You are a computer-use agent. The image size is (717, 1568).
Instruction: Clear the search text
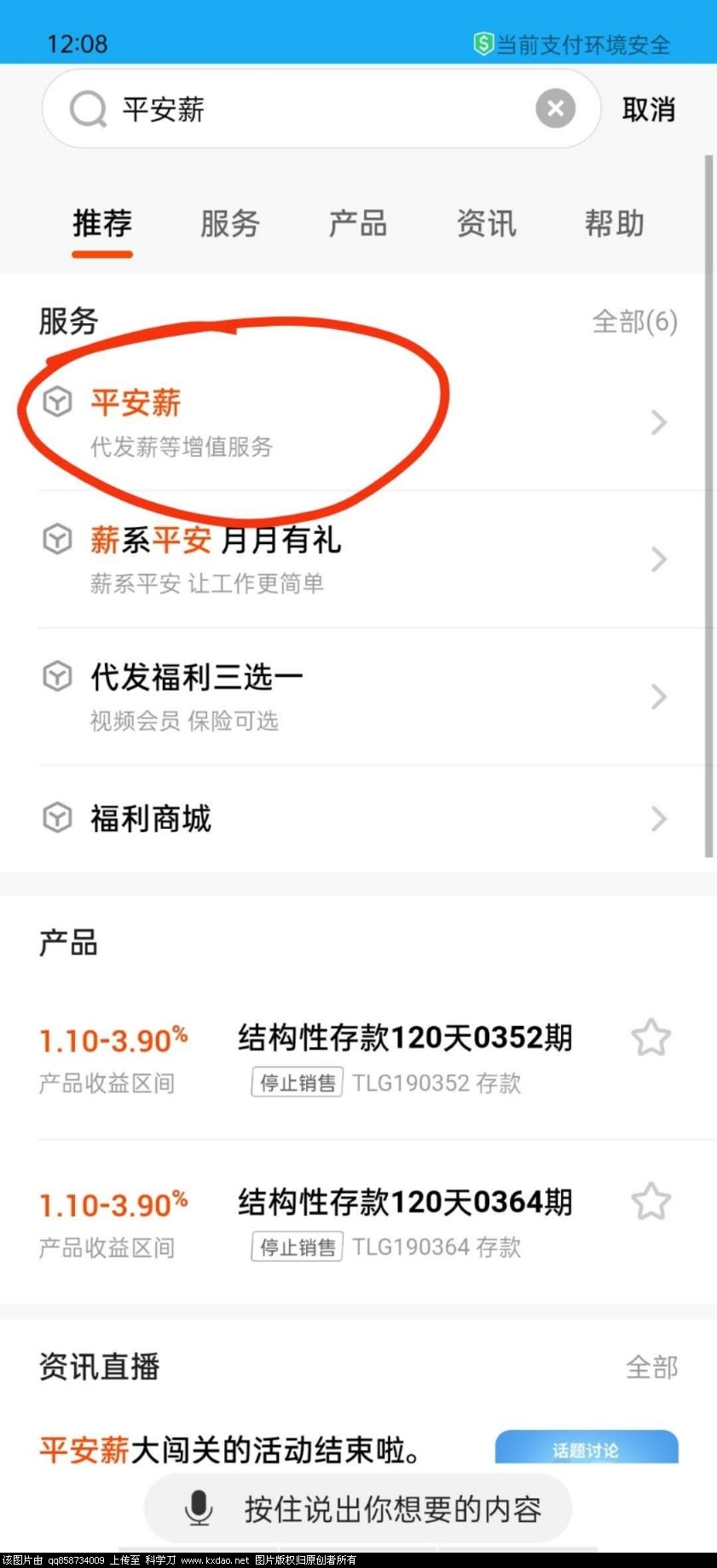click(x=555, y=108)
